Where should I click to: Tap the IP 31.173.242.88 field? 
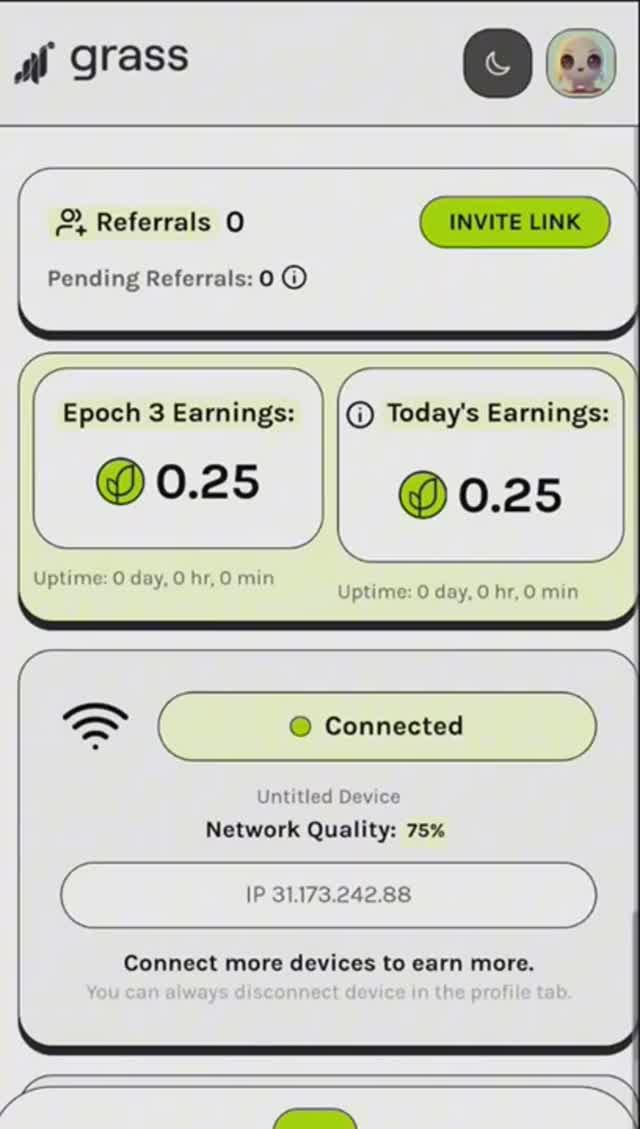coord(328,894)
